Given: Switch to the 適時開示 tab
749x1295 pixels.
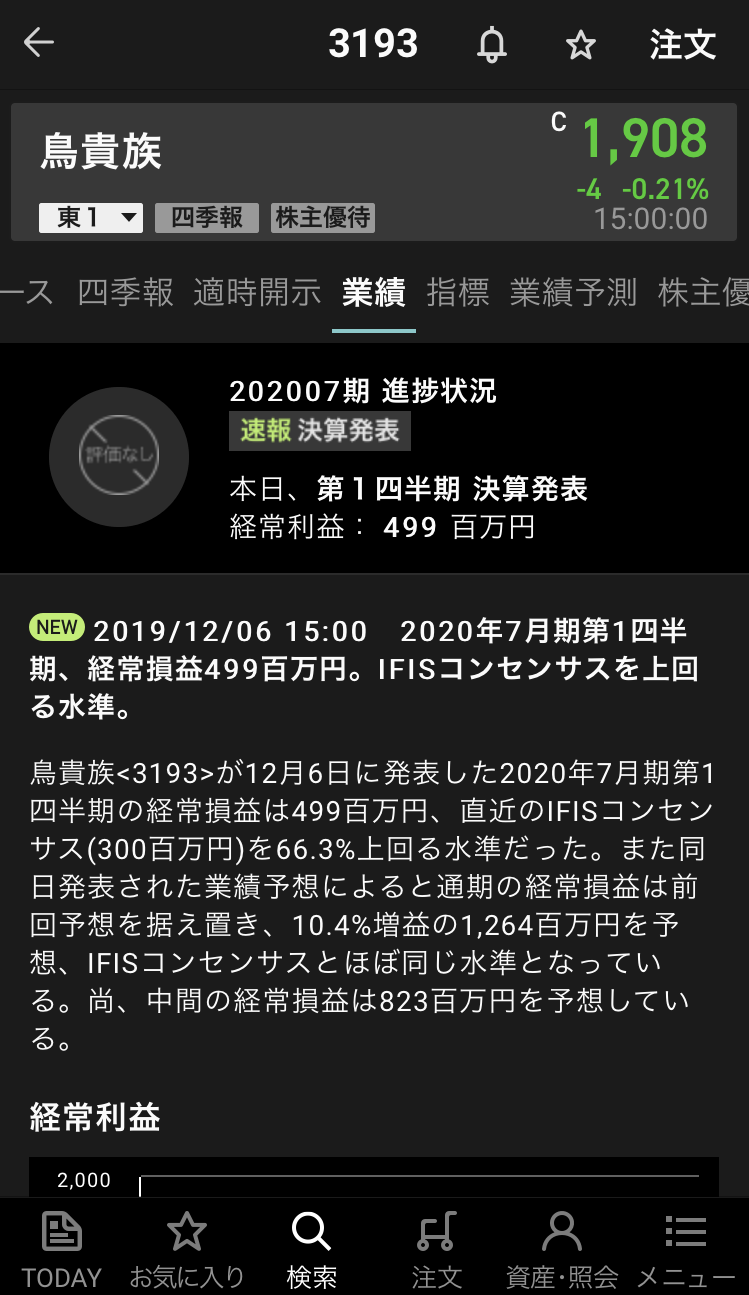Looking at the screenshot, I should [258, 292].
